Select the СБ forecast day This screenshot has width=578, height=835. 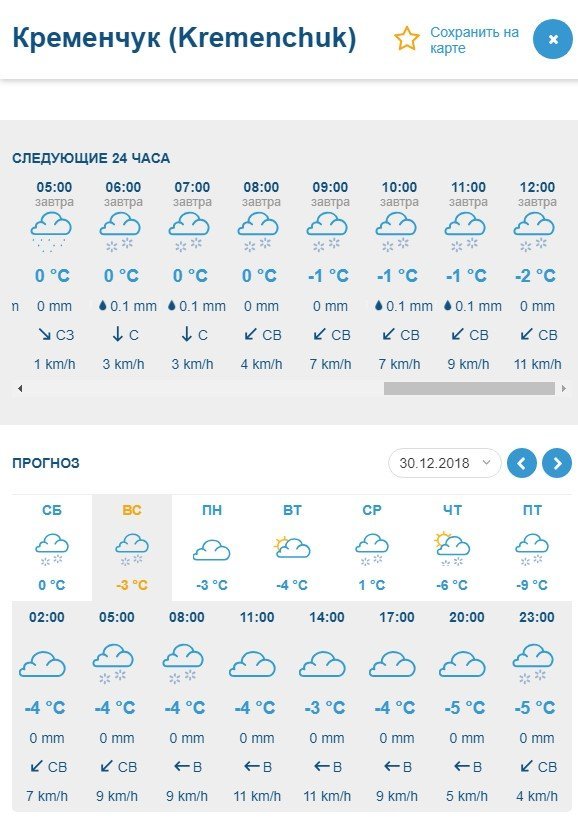click(x=52, y=547)
